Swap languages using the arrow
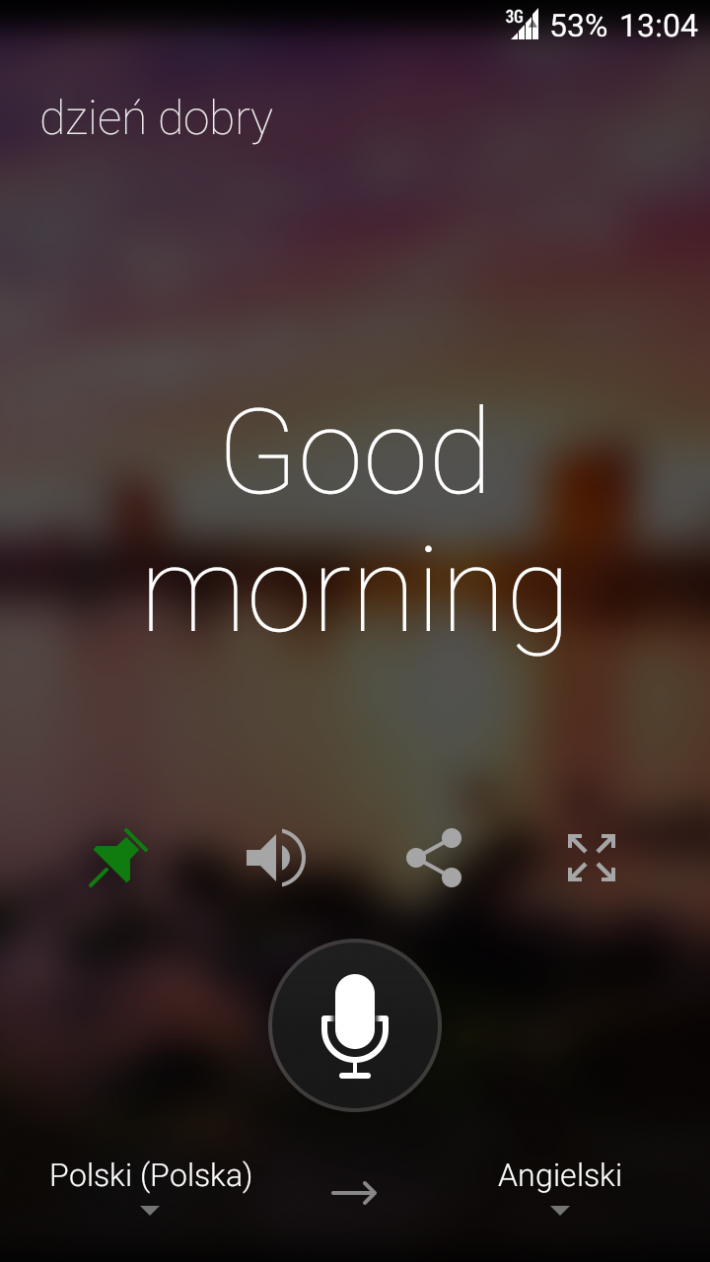 tap(354, 1193)
